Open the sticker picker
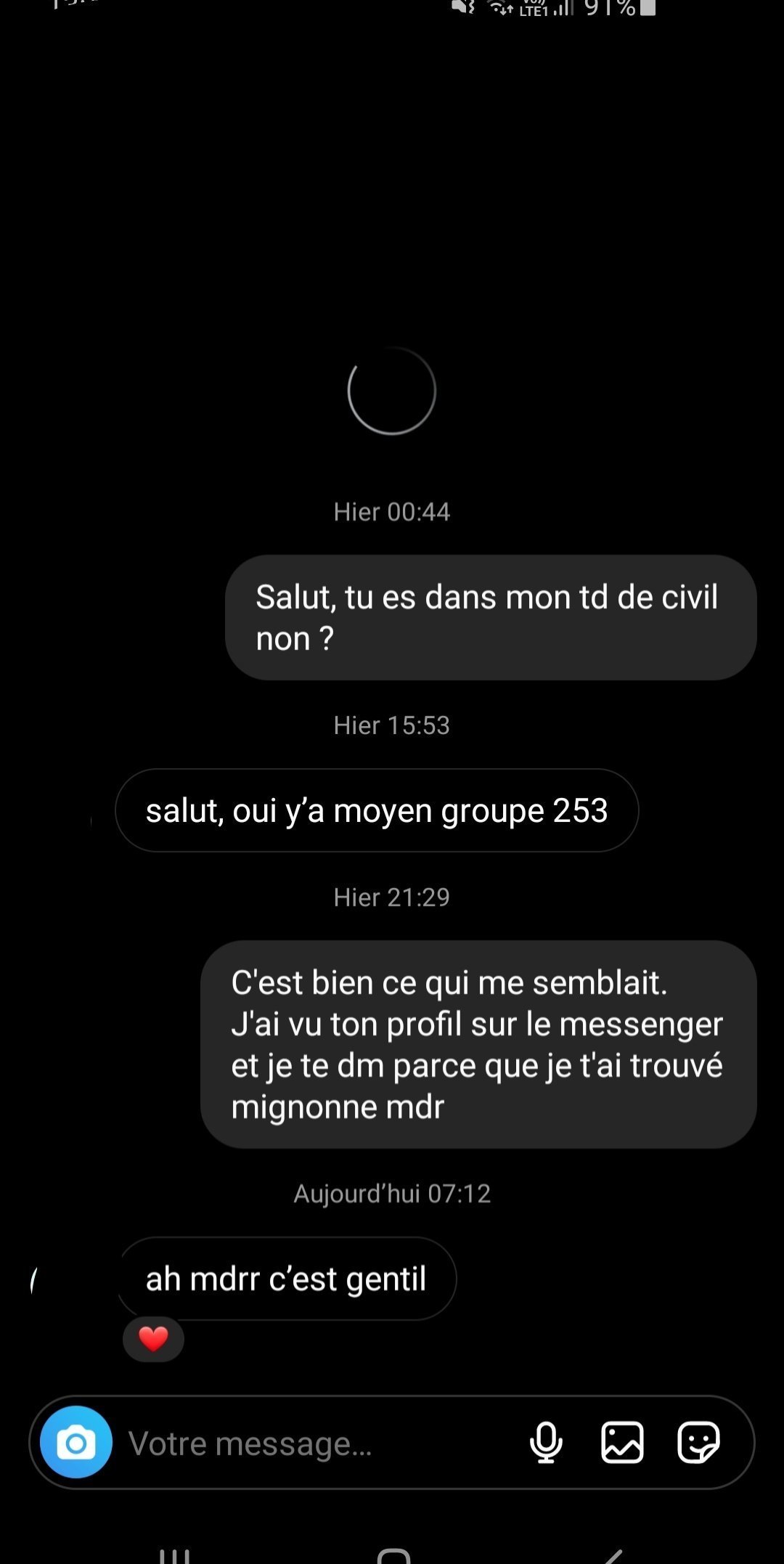784x1564 pixels. (698, 1442)
